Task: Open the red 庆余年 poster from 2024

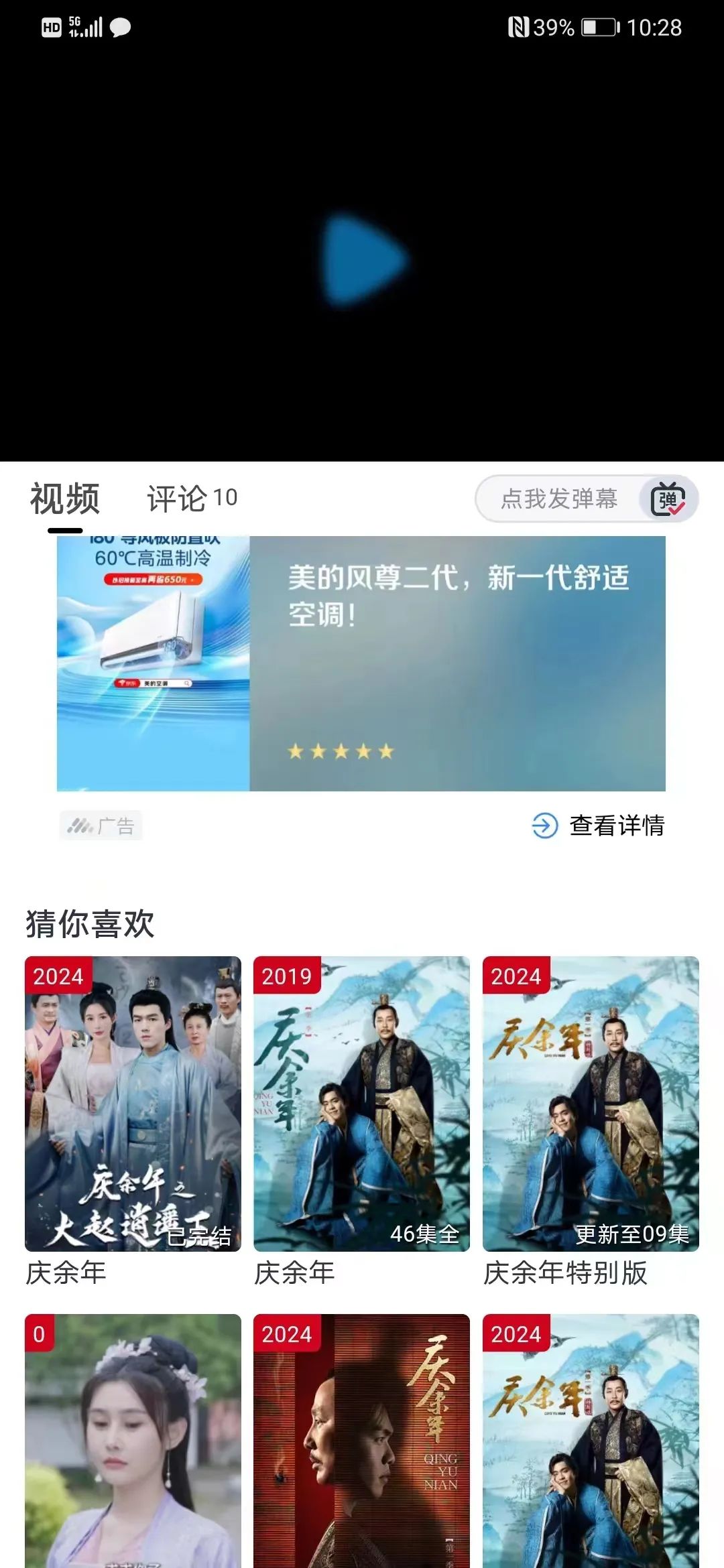Action: [361, 1441]
